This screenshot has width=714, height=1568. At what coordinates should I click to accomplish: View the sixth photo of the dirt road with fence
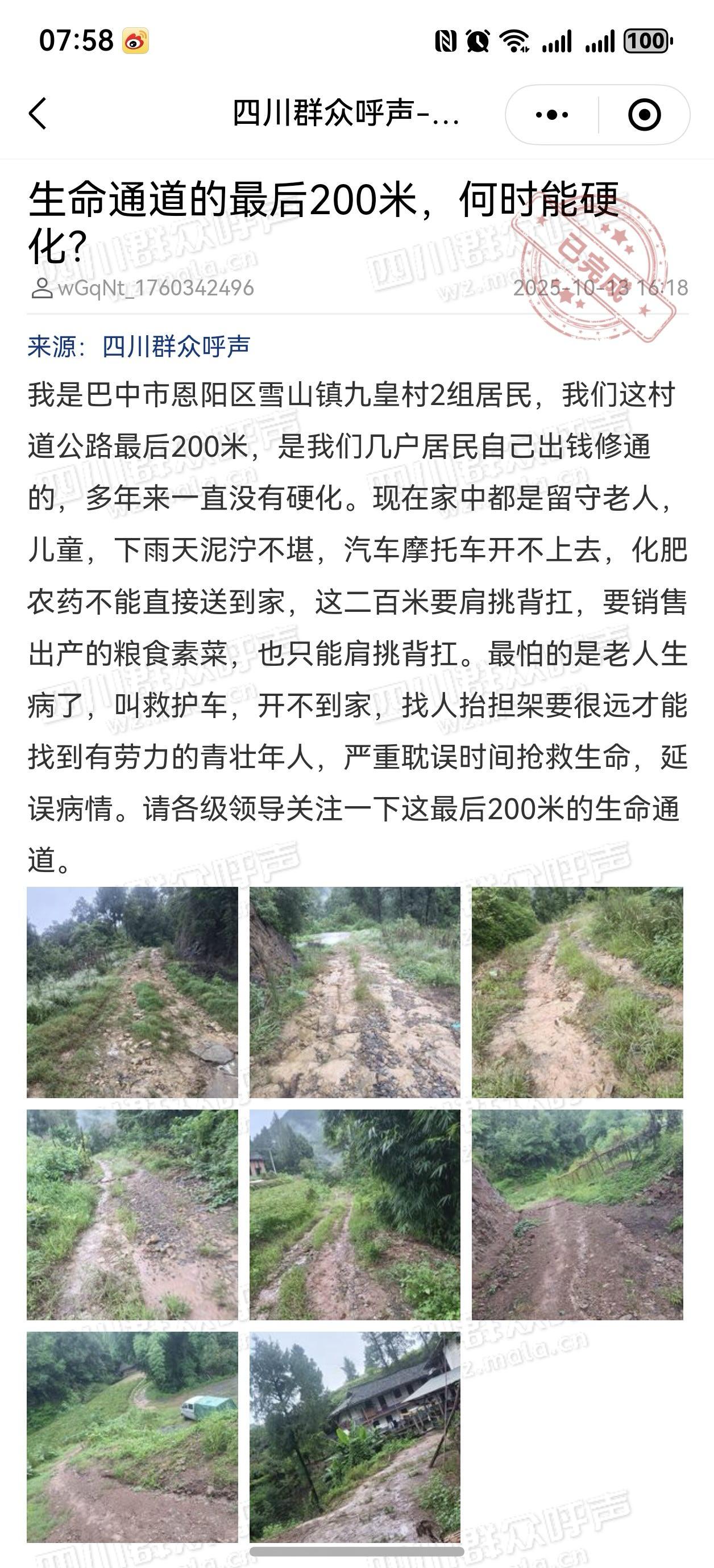pos(577,1215)
